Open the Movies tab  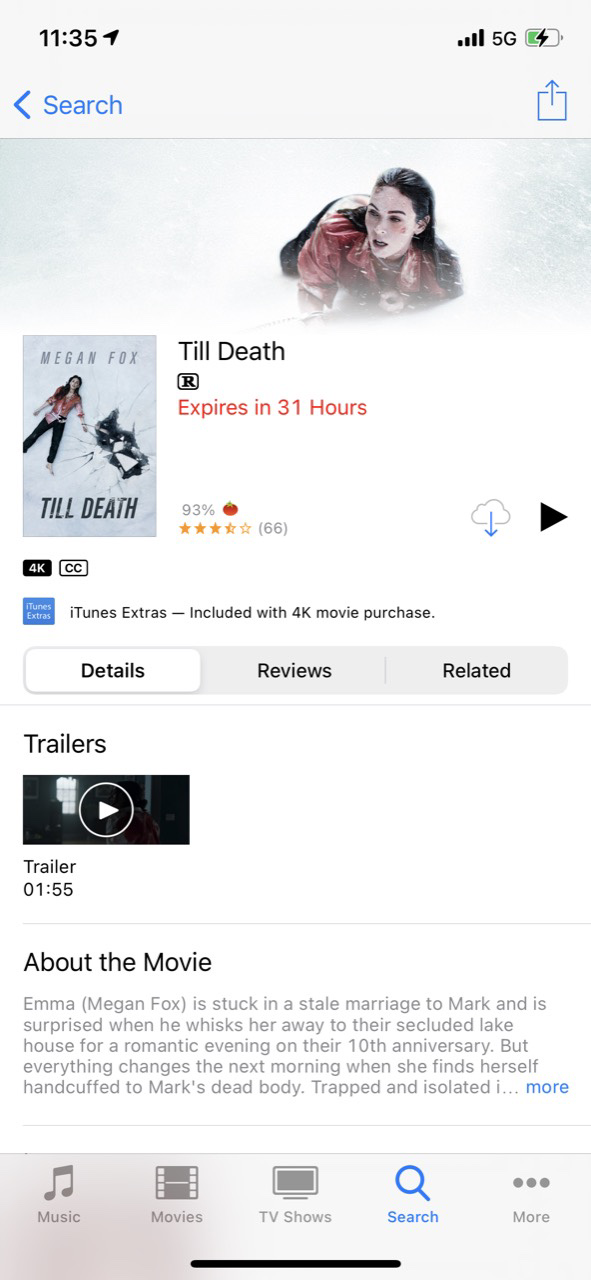pos(177,1195)
